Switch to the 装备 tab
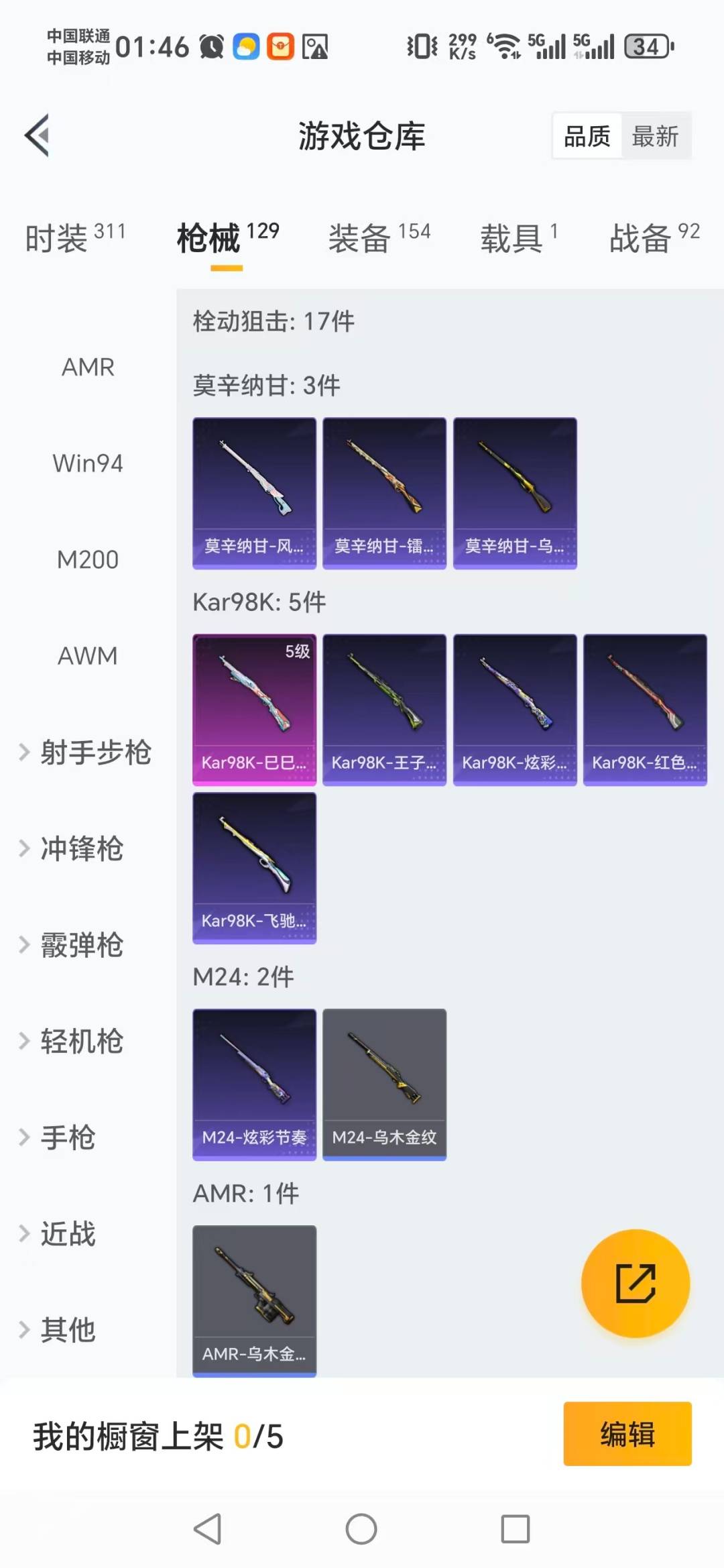This screenshot has height=1568, width=724. coord(360,239)
